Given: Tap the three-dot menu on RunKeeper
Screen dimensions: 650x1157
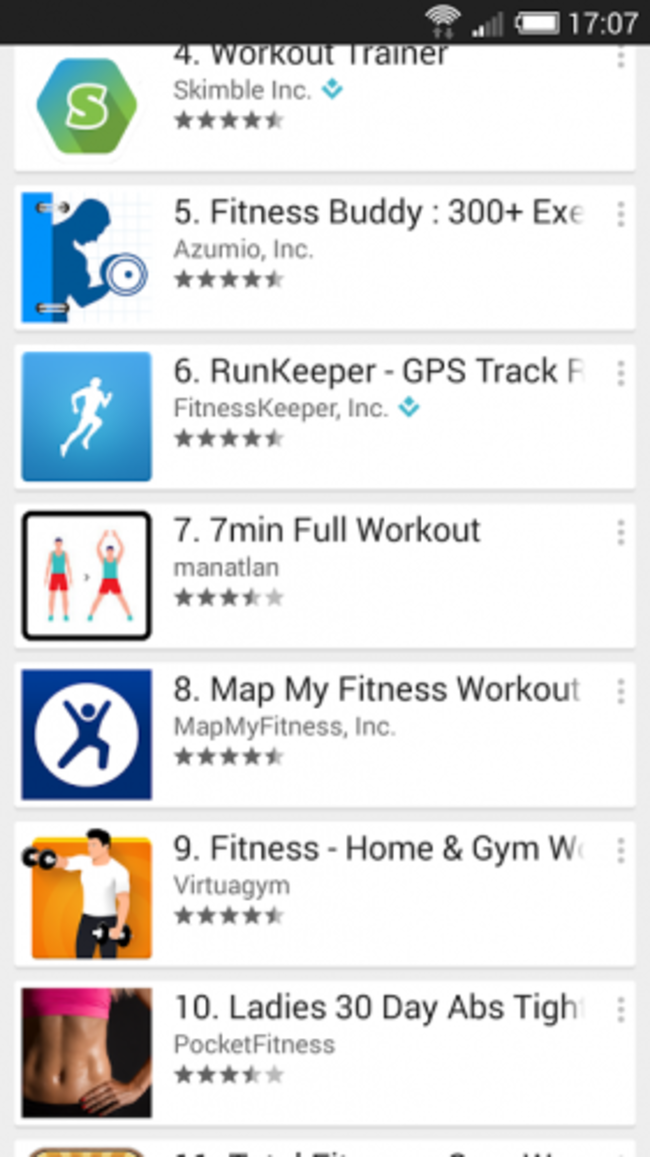Looking at the screenshot, I should [x=620, y=373].
